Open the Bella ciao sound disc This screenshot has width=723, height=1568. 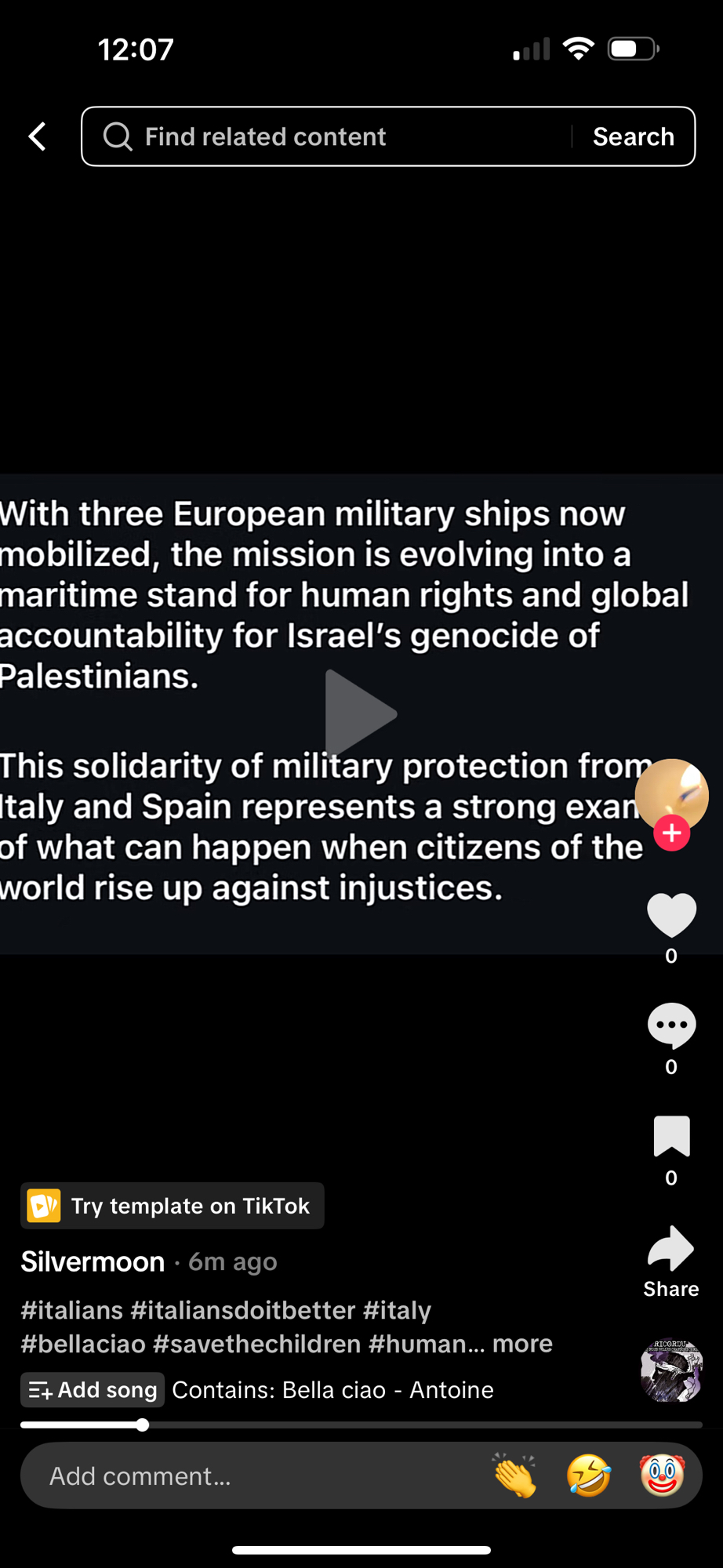coord(671,1370)
